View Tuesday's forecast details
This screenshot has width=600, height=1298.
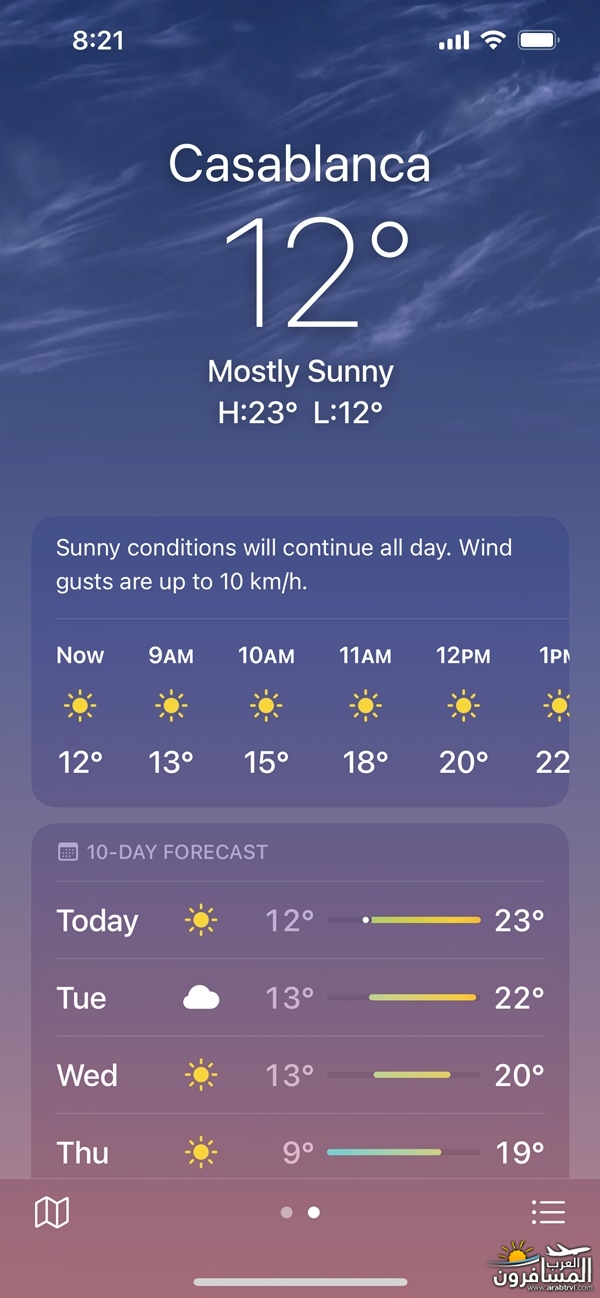pos(300,997)
